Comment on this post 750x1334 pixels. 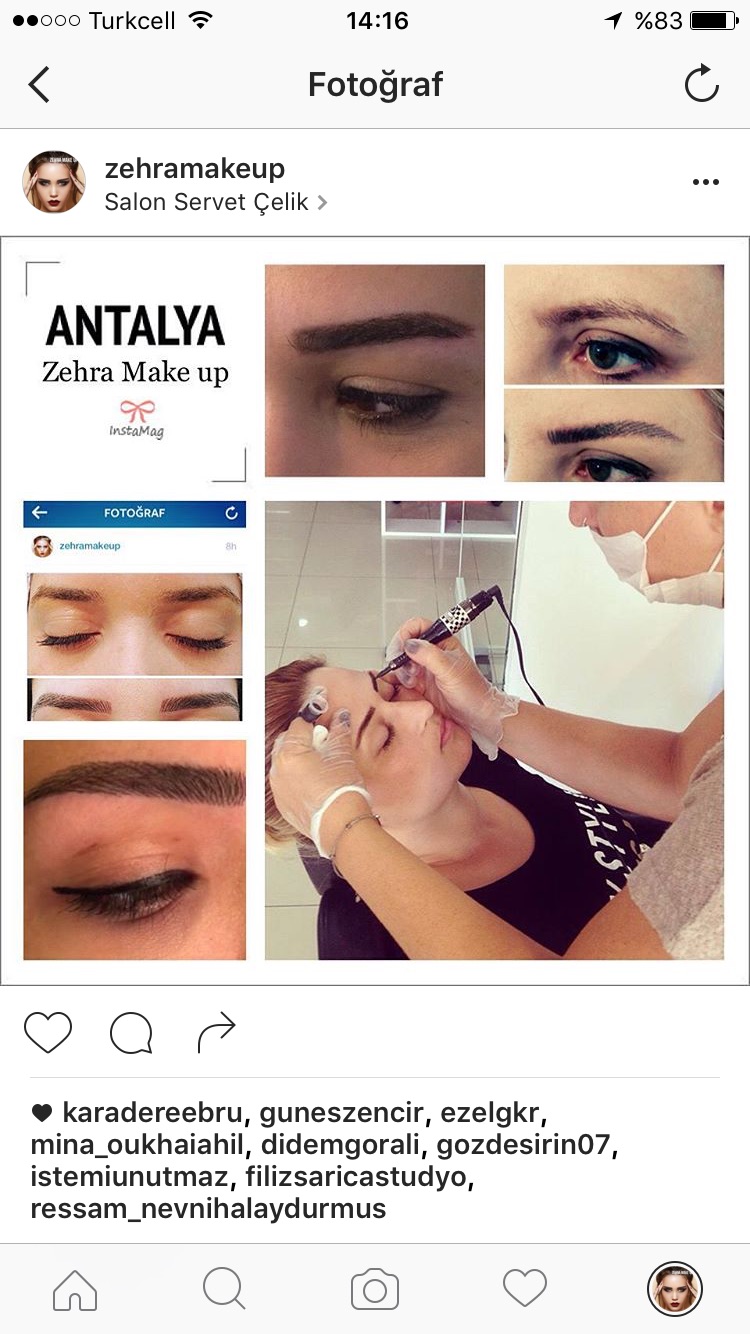pyautogui.click(x=131, y=1033)
